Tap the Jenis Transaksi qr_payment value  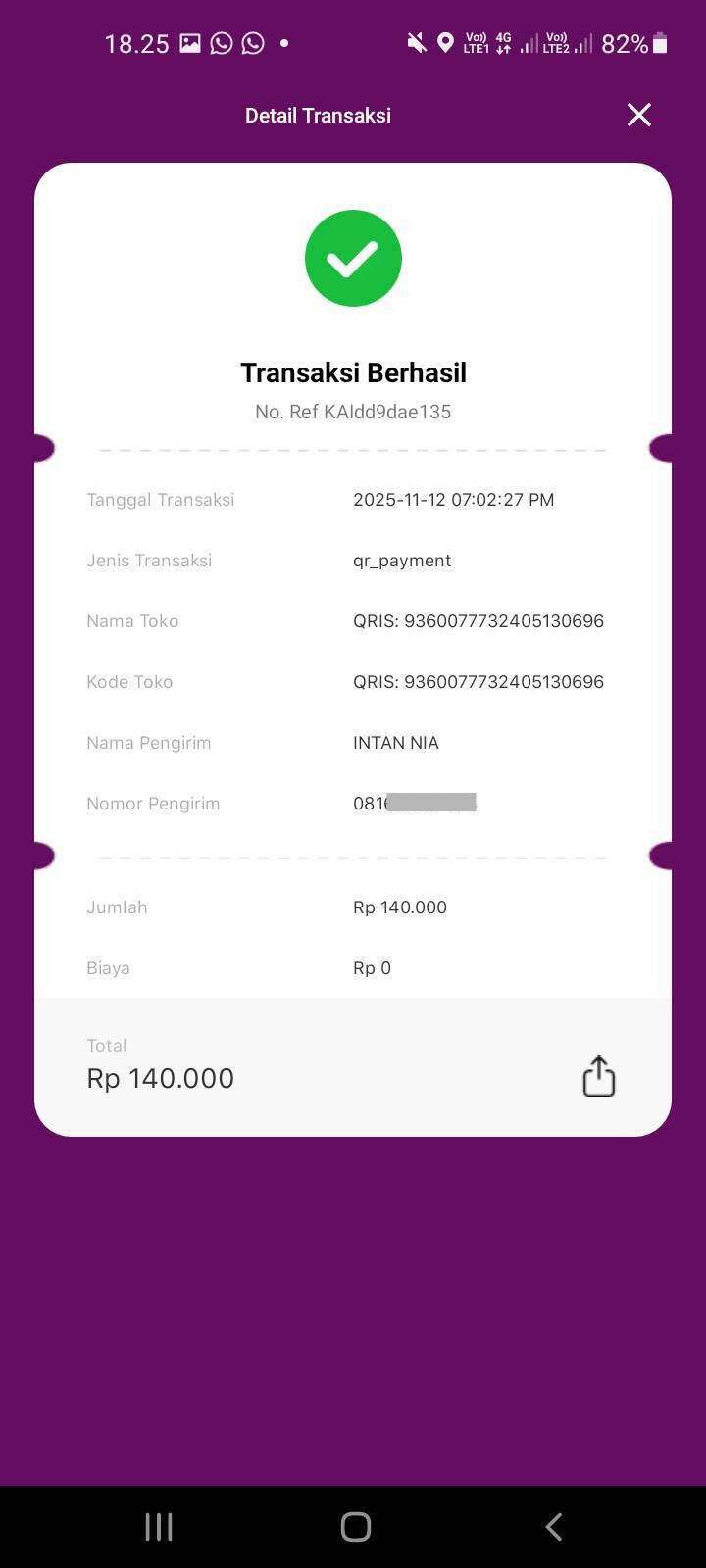[x=402, y=560]
